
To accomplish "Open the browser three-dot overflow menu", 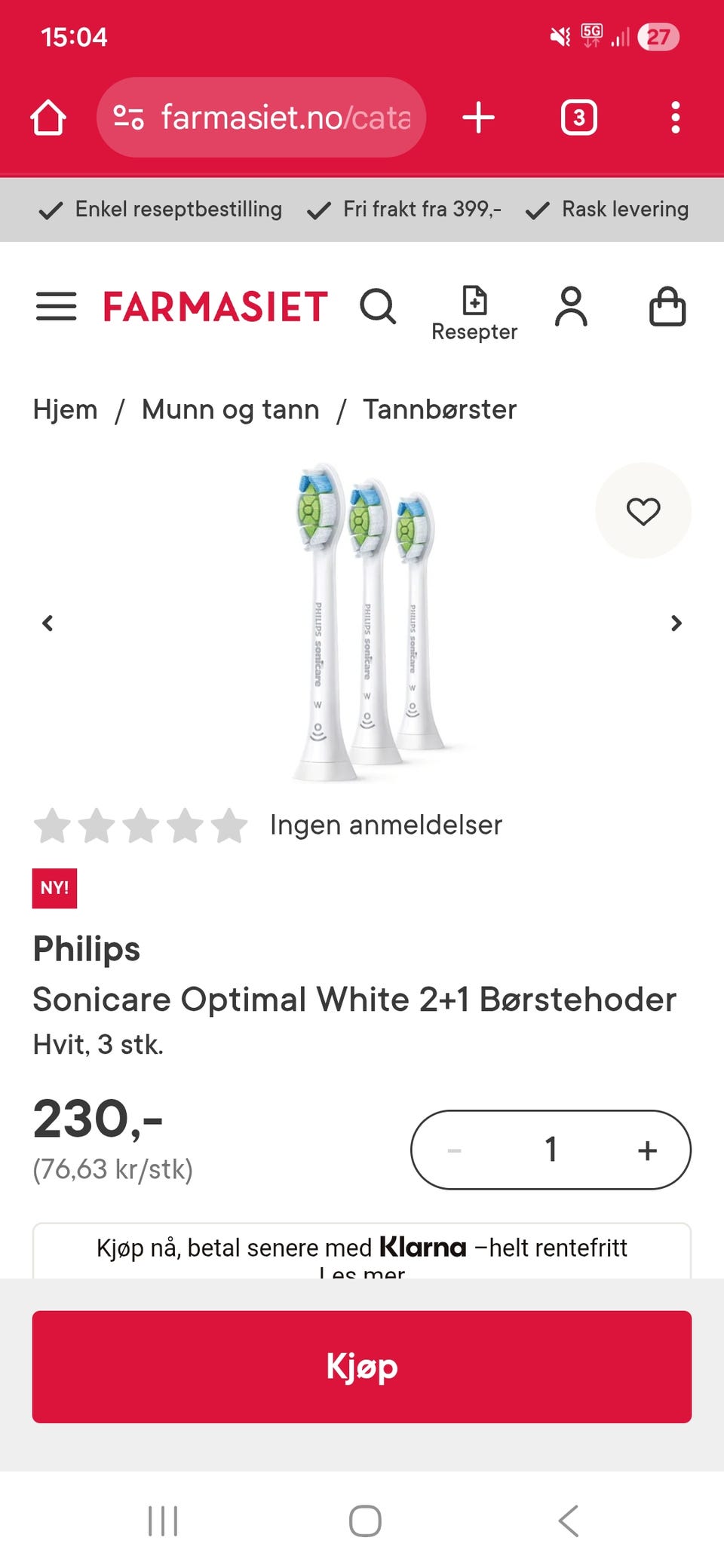I will click(x=676, y=118).
